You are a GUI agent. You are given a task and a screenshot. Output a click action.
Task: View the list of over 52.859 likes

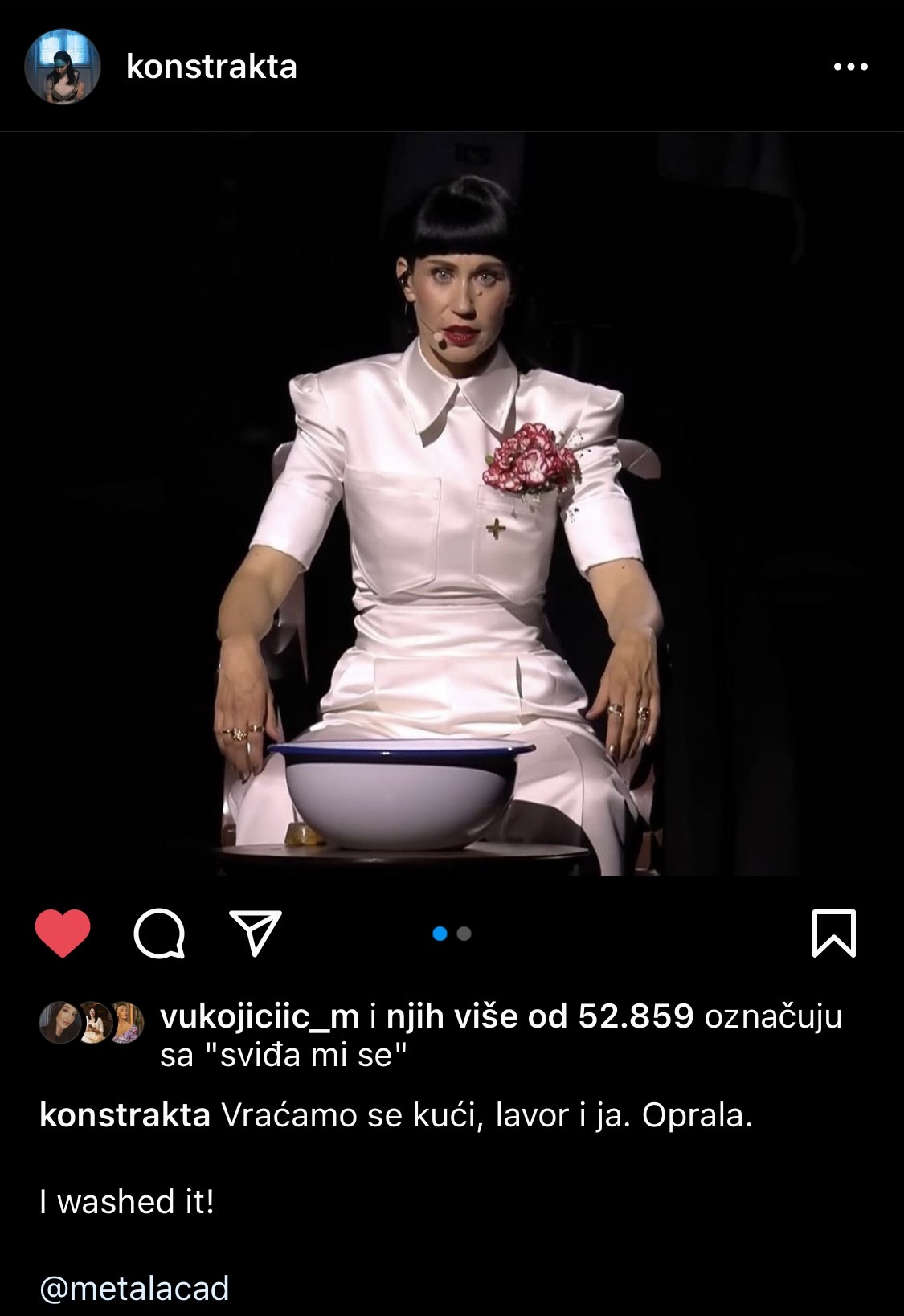tap(539, 1017)
